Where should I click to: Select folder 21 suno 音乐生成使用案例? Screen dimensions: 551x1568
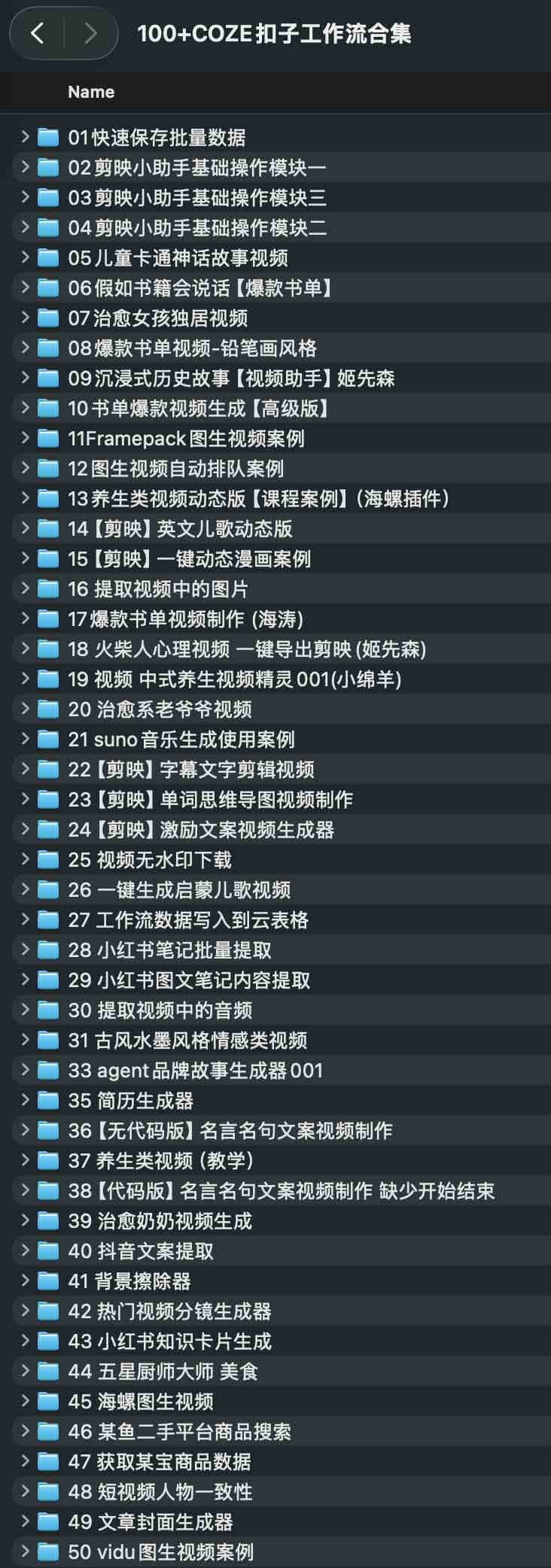181,739
